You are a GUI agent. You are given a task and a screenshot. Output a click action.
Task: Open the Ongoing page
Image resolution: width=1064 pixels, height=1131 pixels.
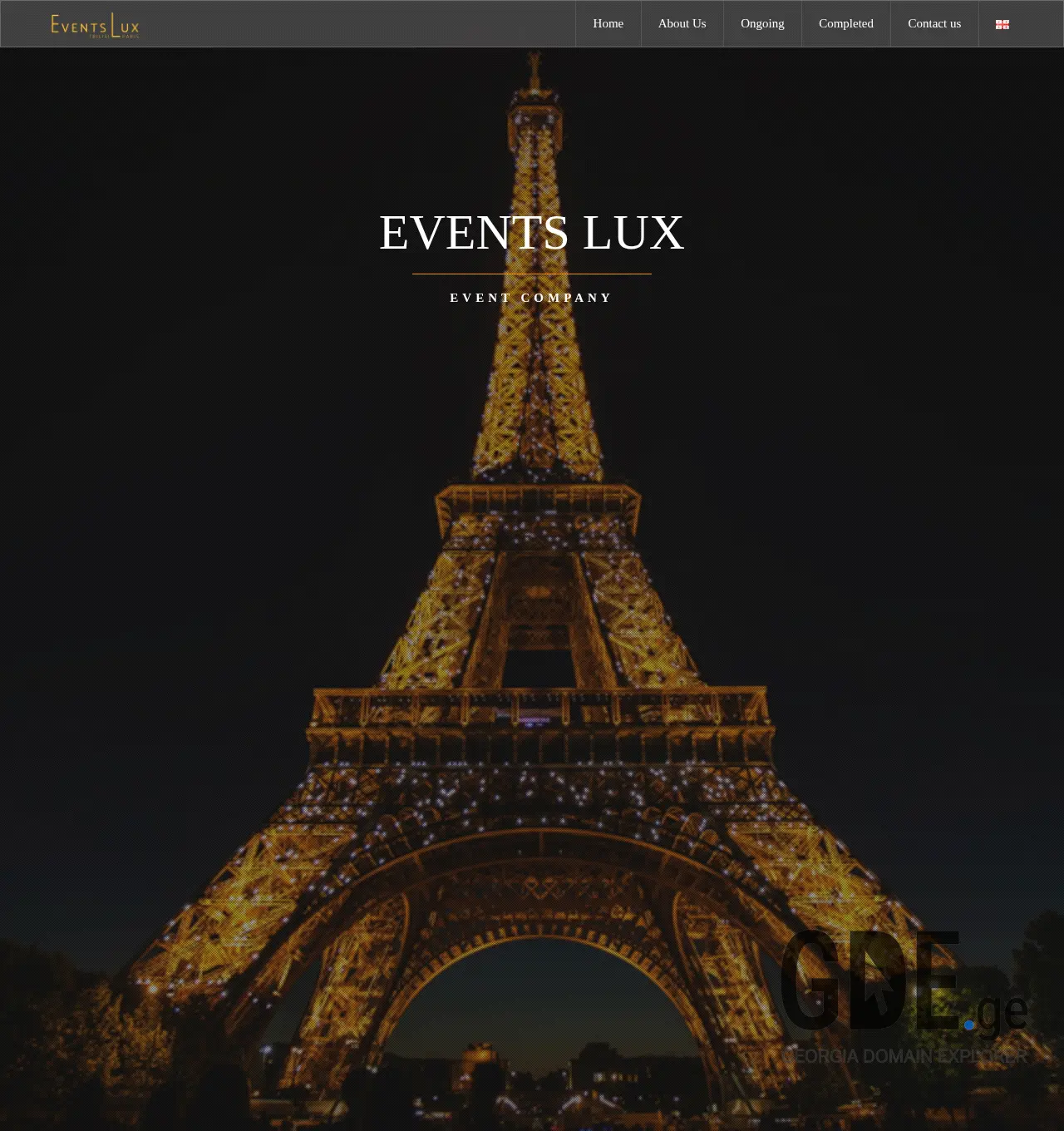(x=761, y=23)
